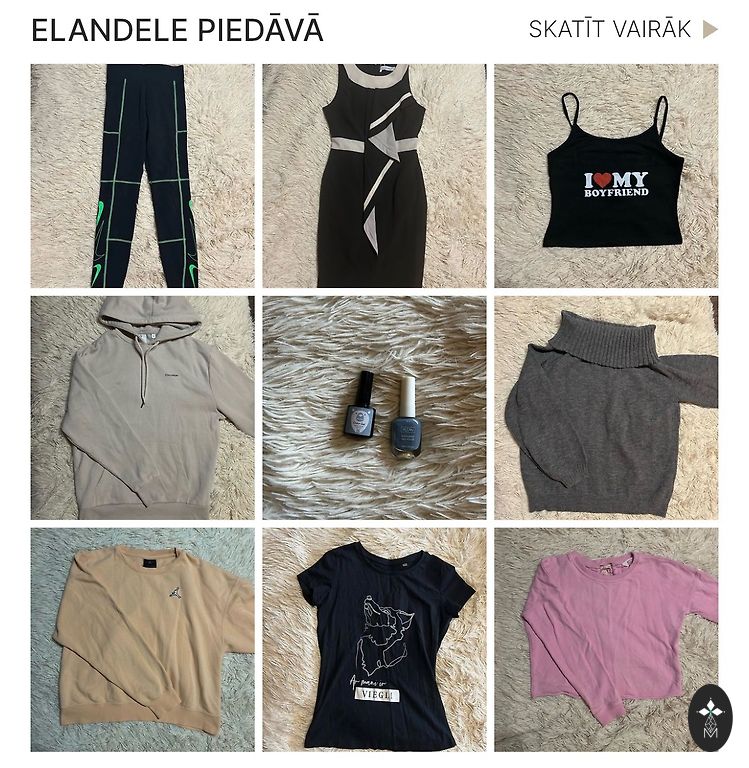This screenshot has width=749, height=768.
Task: Select the grey turtleneck sweater
Action: [606, 407]
